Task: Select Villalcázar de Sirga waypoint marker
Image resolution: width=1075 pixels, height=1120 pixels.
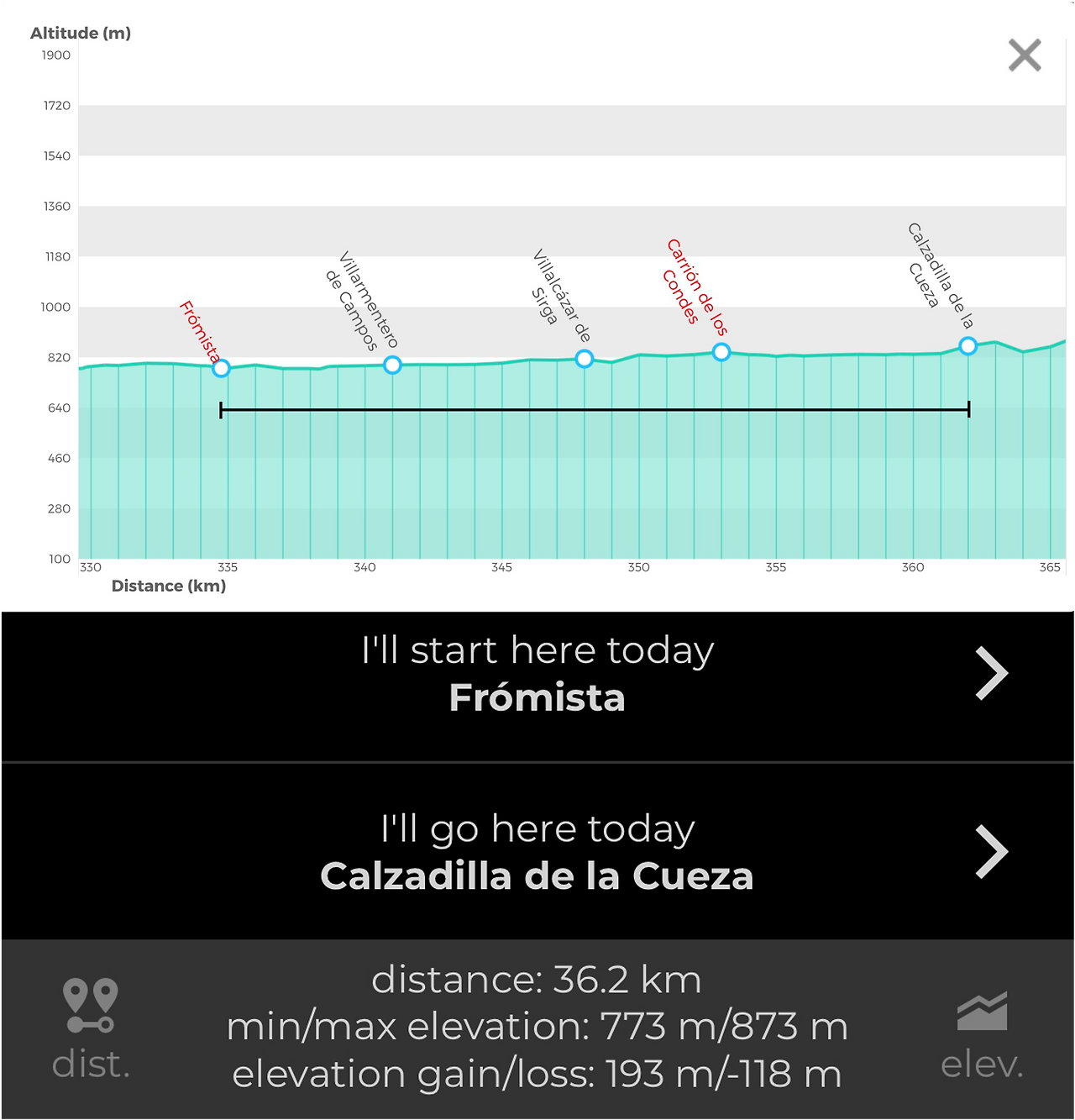Action: coord(585,359)
